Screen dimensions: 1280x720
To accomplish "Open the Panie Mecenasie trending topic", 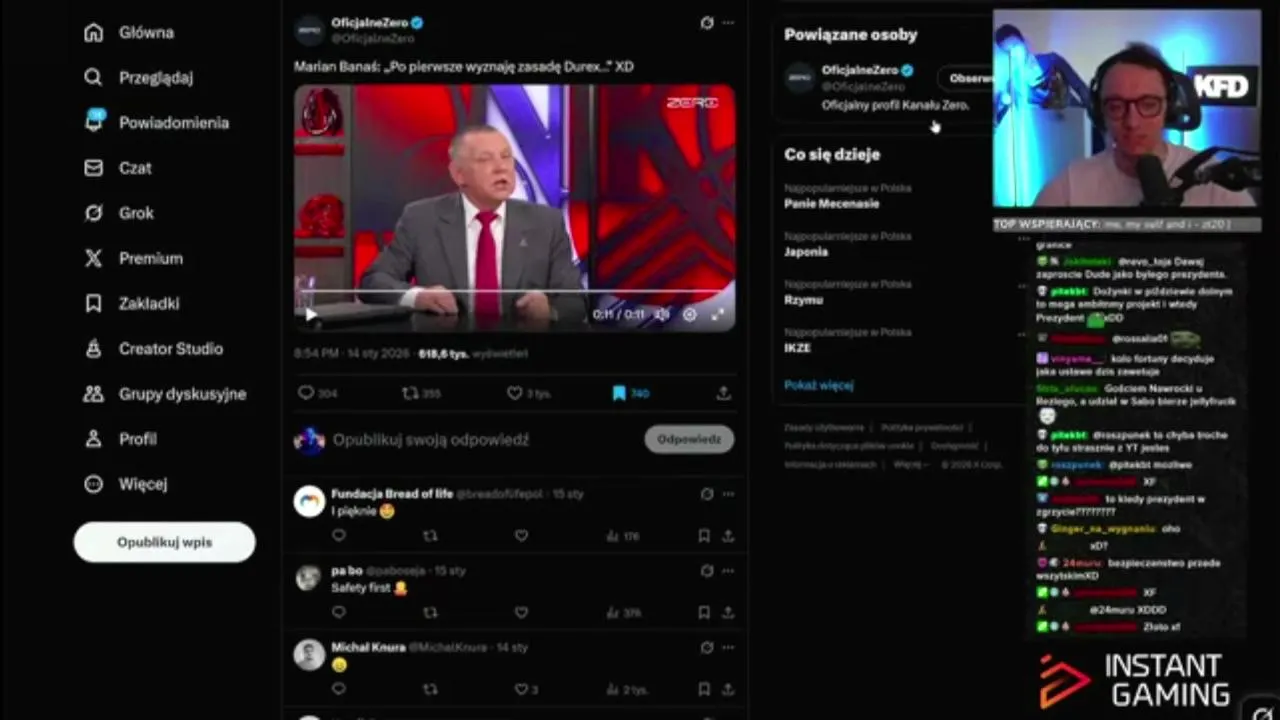I will coord(831,203).
